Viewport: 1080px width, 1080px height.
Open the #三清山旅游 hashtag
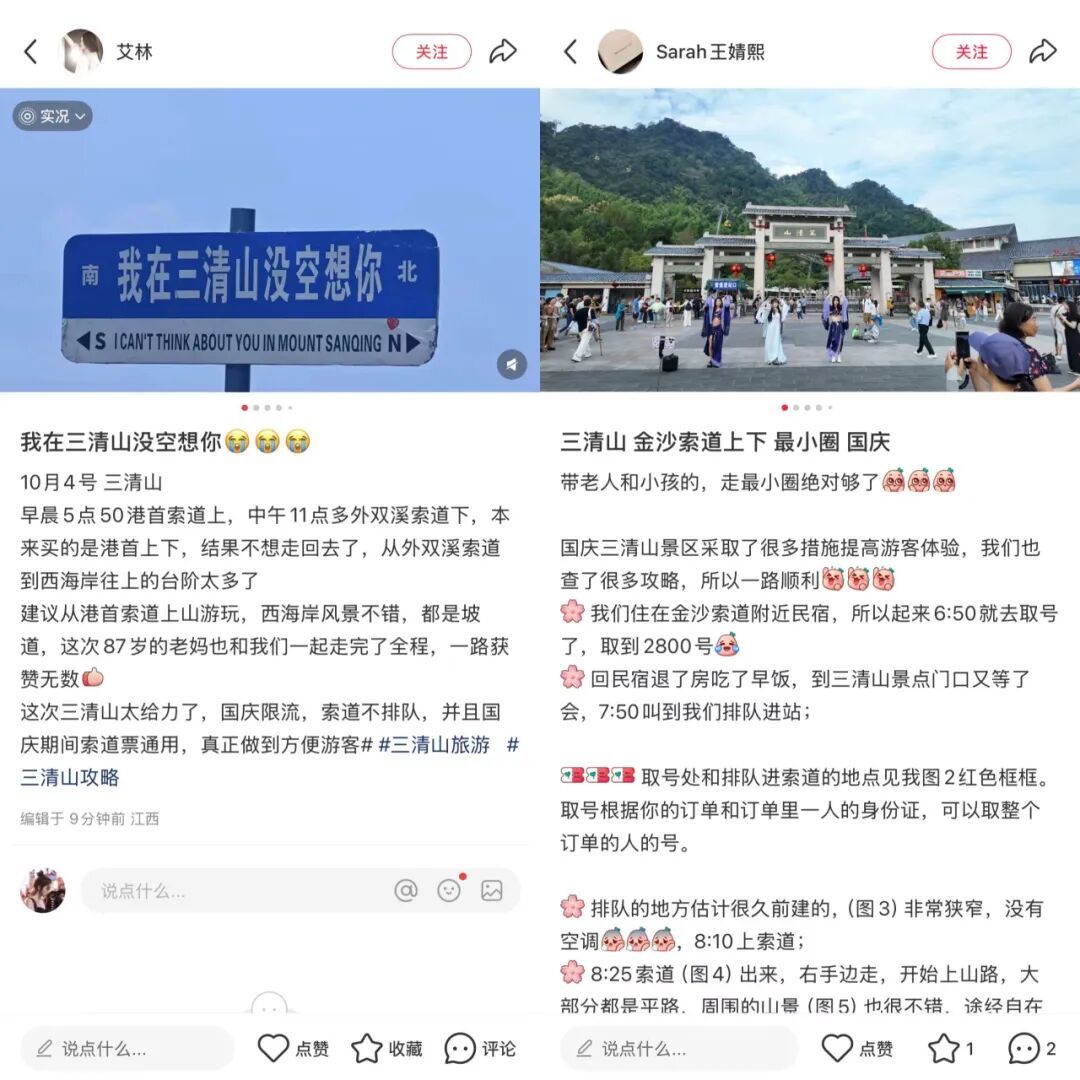434,744
